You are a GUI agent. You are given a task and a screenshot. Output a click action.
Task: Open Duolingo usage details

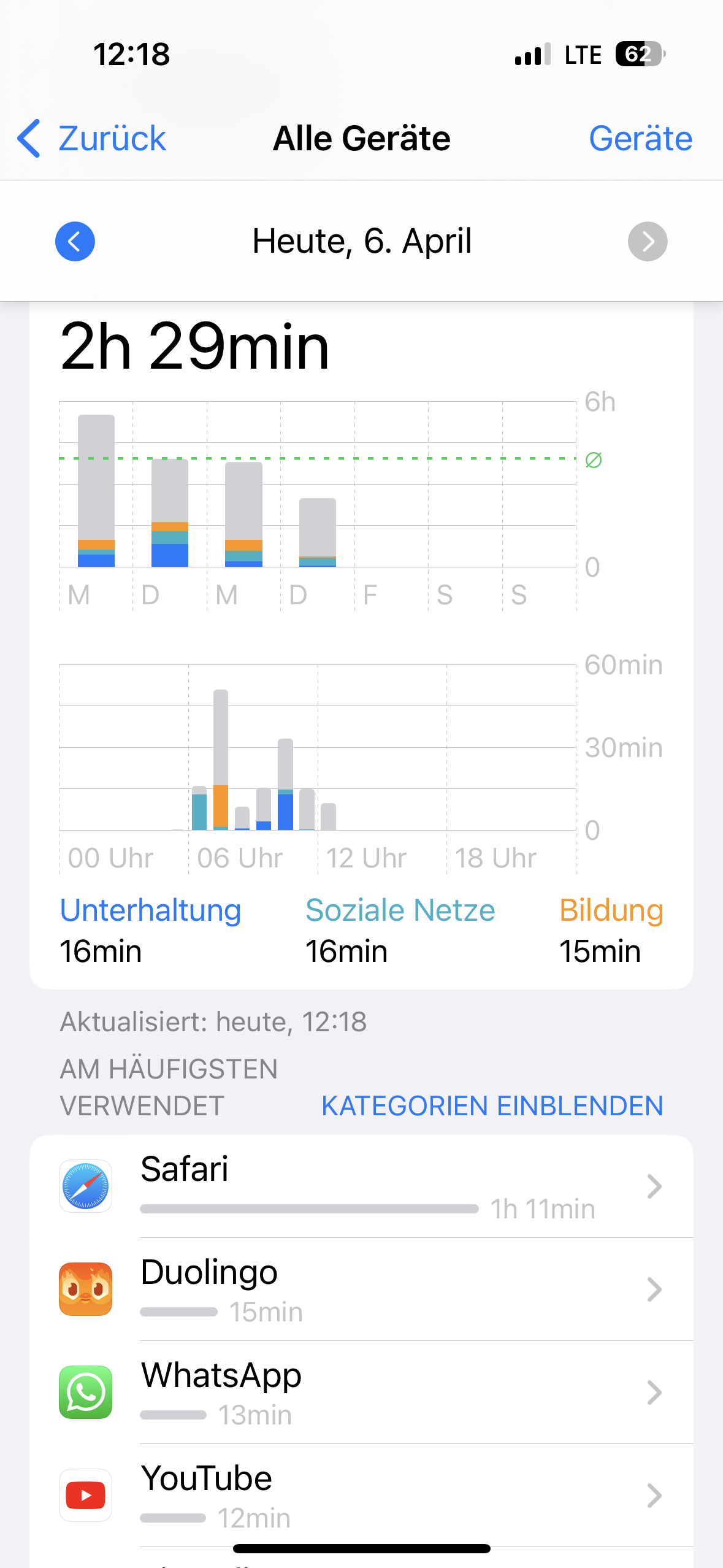(x=368, y=1289)
